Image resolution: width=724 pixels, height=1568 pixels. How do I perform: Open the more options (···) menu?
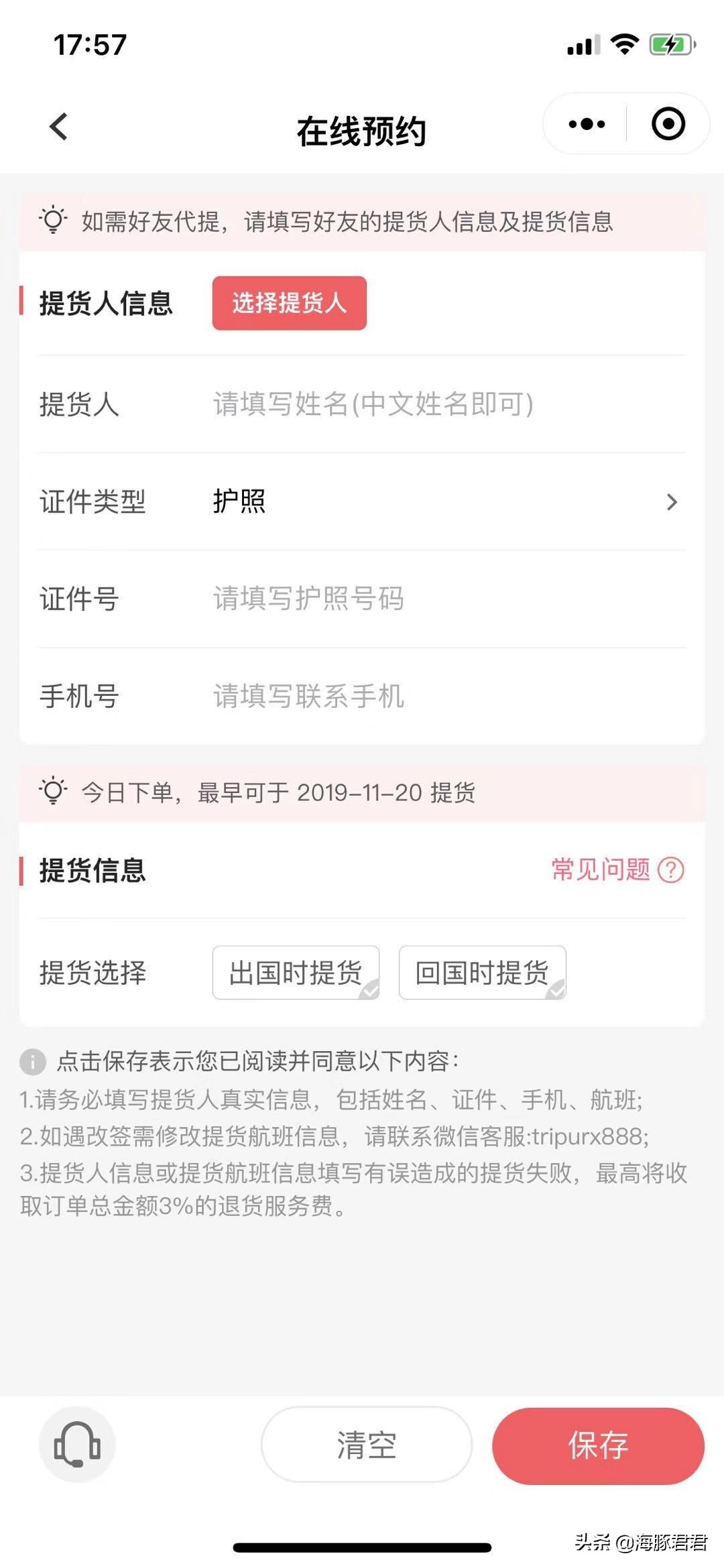point(586,124)
